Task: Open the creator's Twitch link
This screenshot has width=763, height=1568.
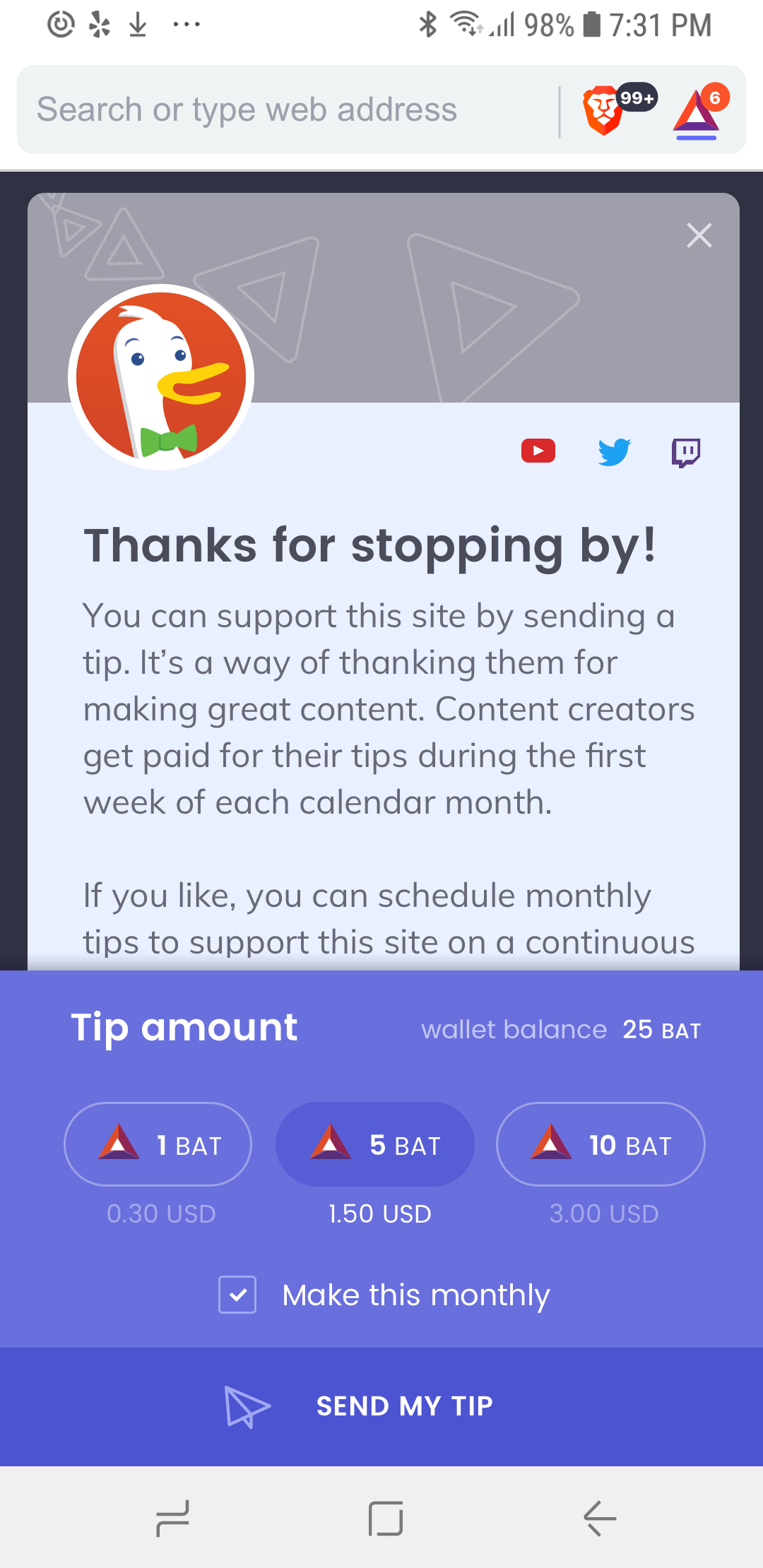Action: 685,452
